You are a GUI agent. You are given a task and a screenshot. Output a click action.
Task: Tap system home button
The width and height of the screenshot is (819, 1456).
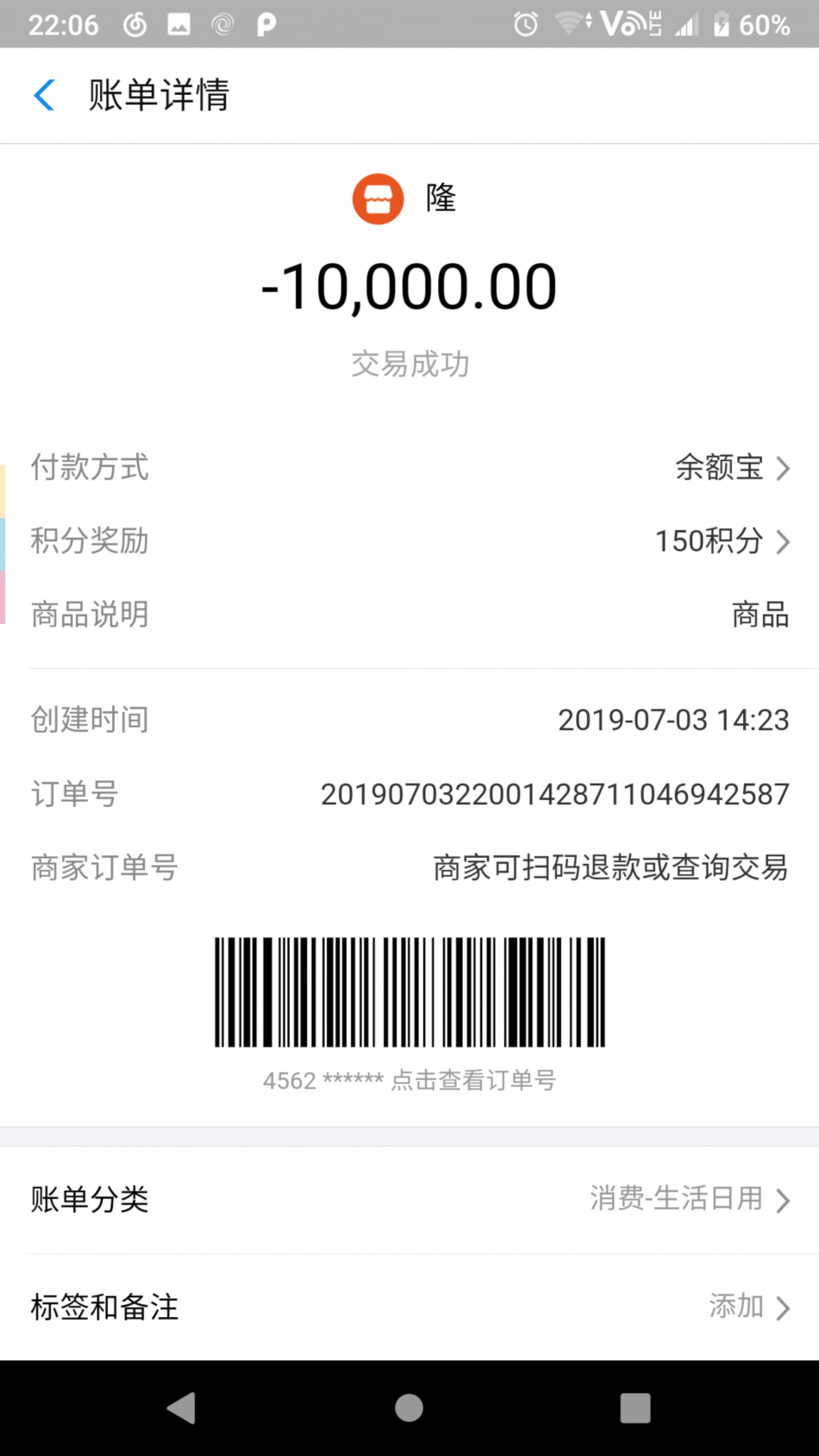coord(409,1409)
